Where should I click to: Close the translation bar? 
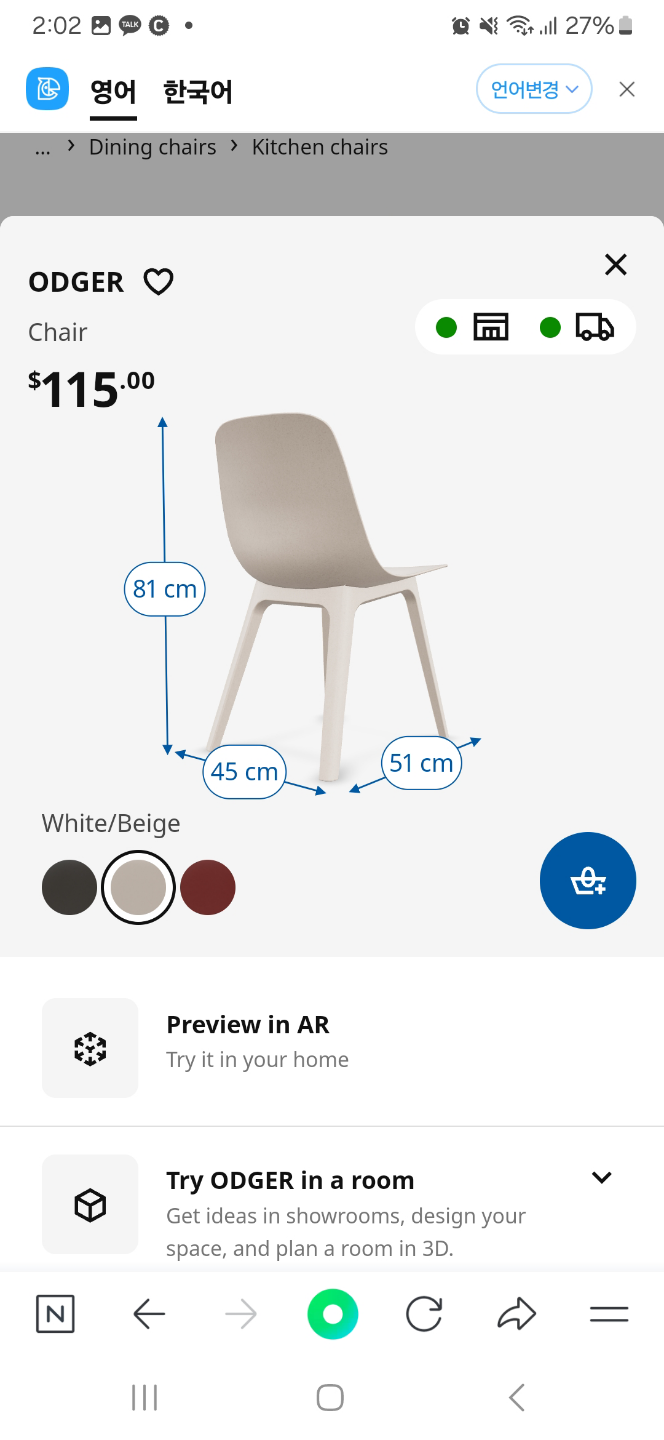(627, 89)
